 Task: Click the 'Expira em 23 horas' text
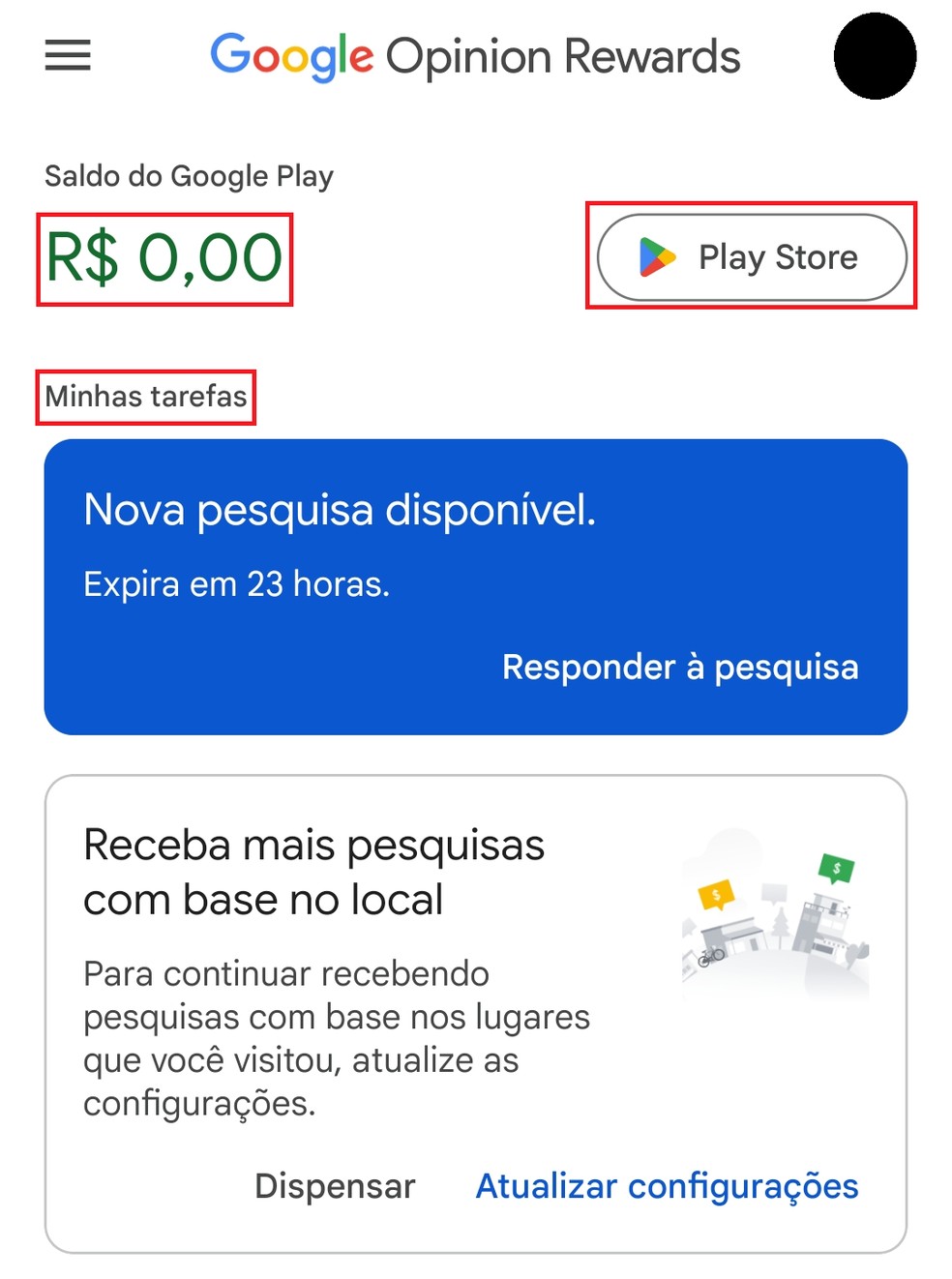click(237, 582)
